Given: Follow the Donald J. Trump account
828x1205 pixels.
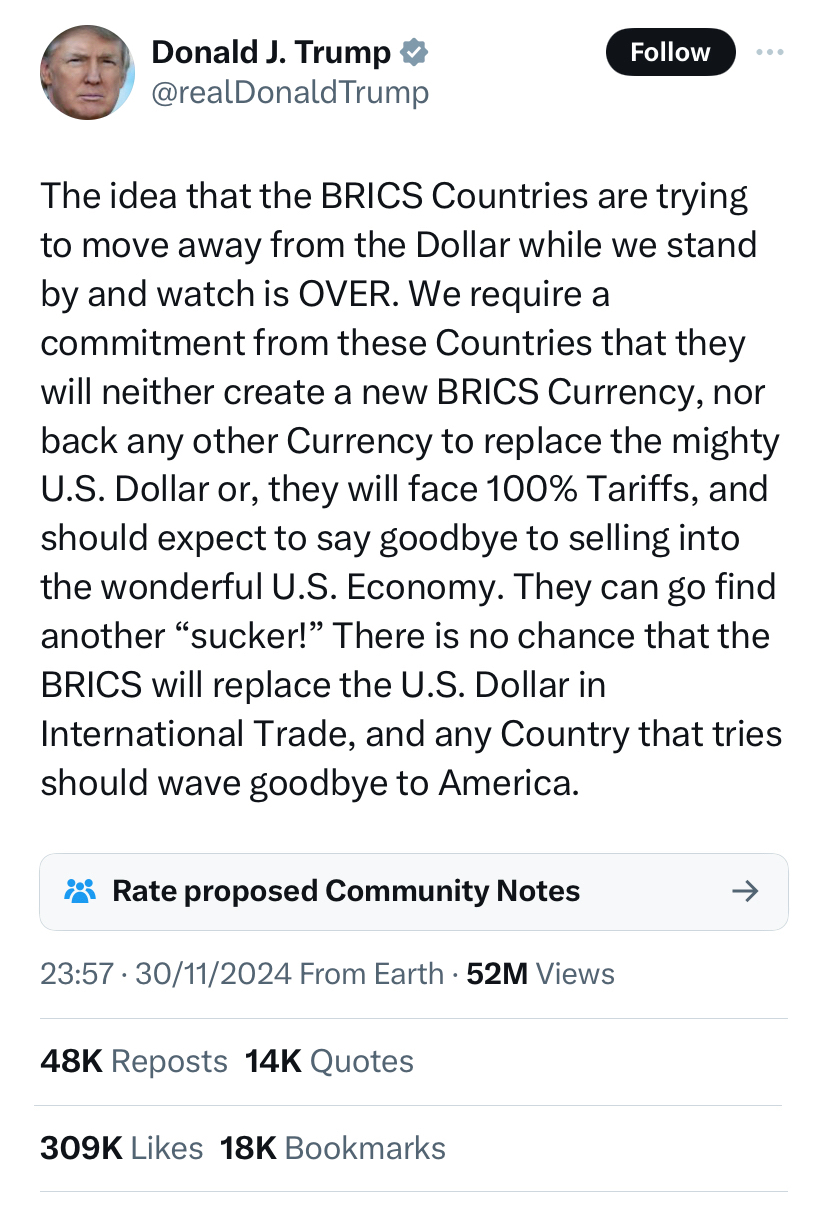Looking at the screenshot, I should (x=670, y=52).
